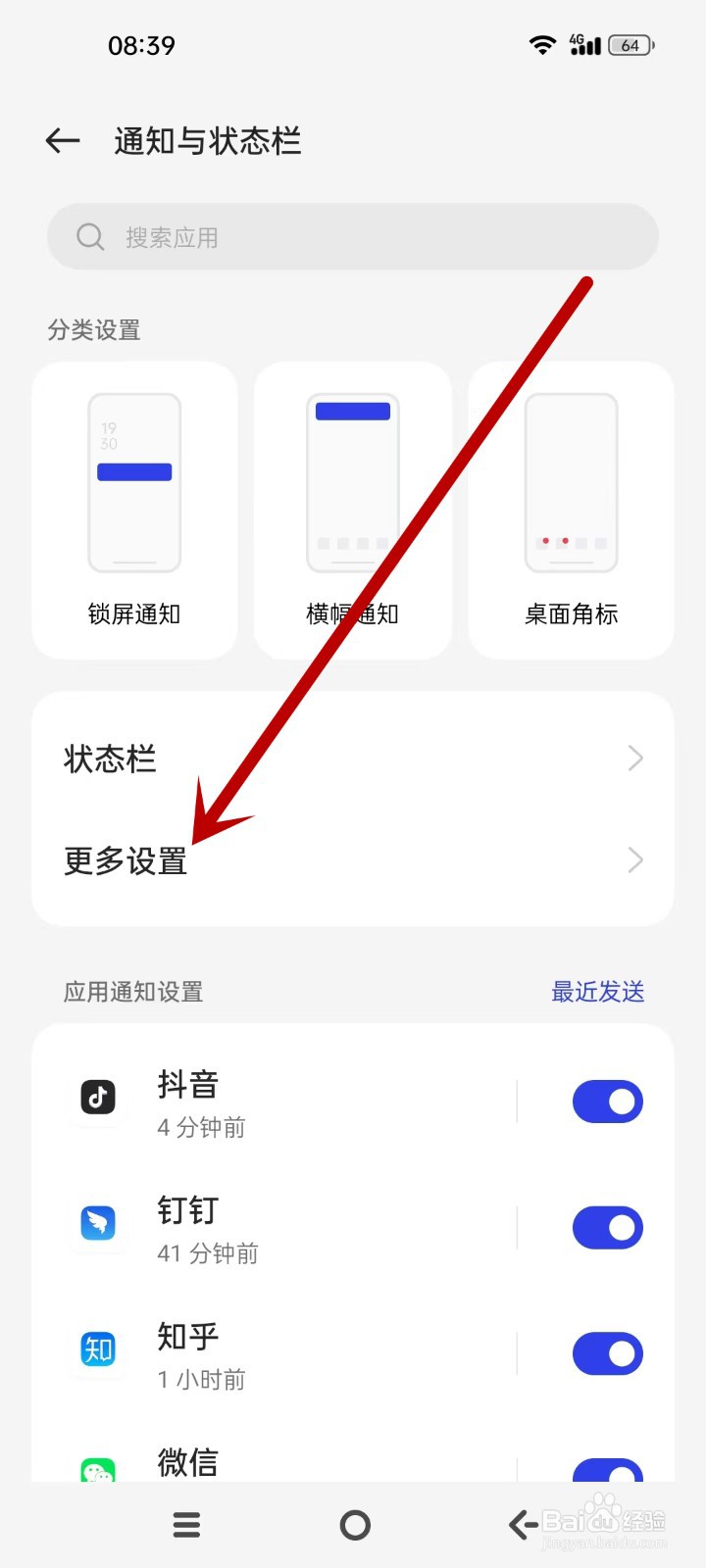
Task: Open 更多设置 using its arrow
Action: [634, 860]
